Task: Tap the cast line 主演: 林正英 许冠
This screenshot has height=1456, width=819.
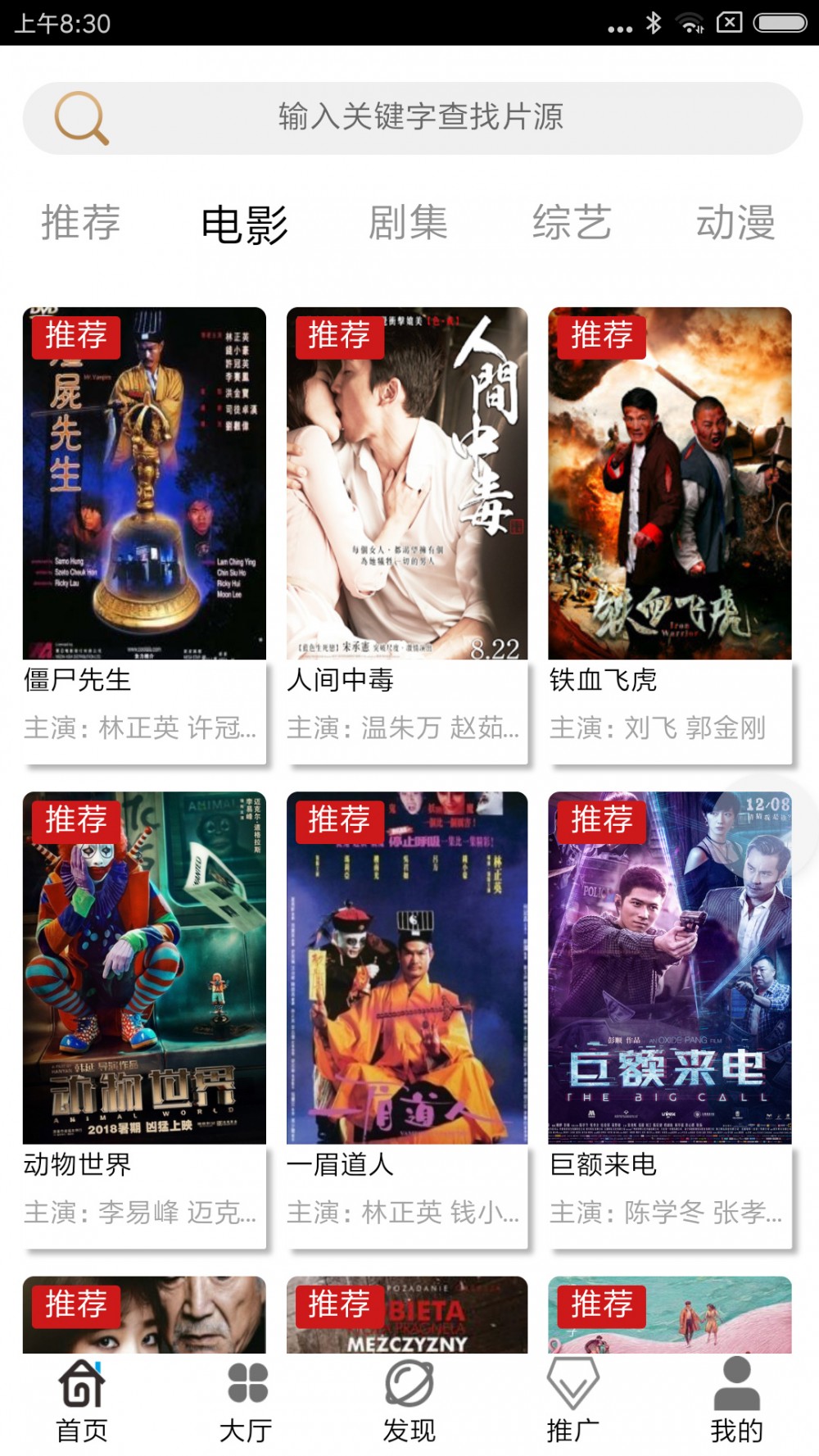Action: coord(139,729)
